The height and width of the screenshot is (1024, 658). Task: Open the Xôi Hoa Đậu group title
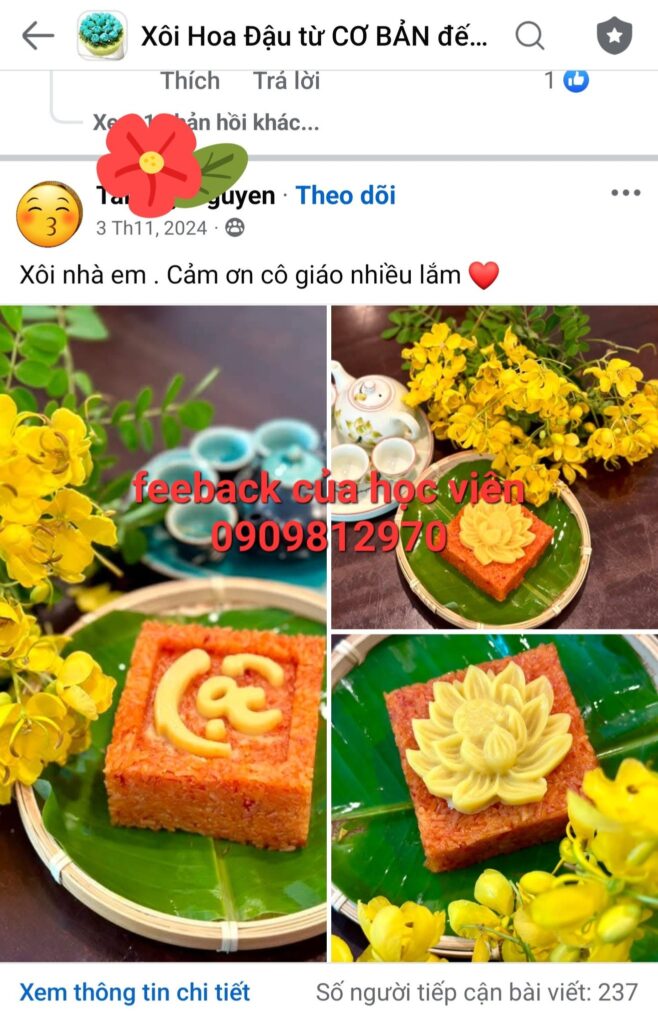314,37
